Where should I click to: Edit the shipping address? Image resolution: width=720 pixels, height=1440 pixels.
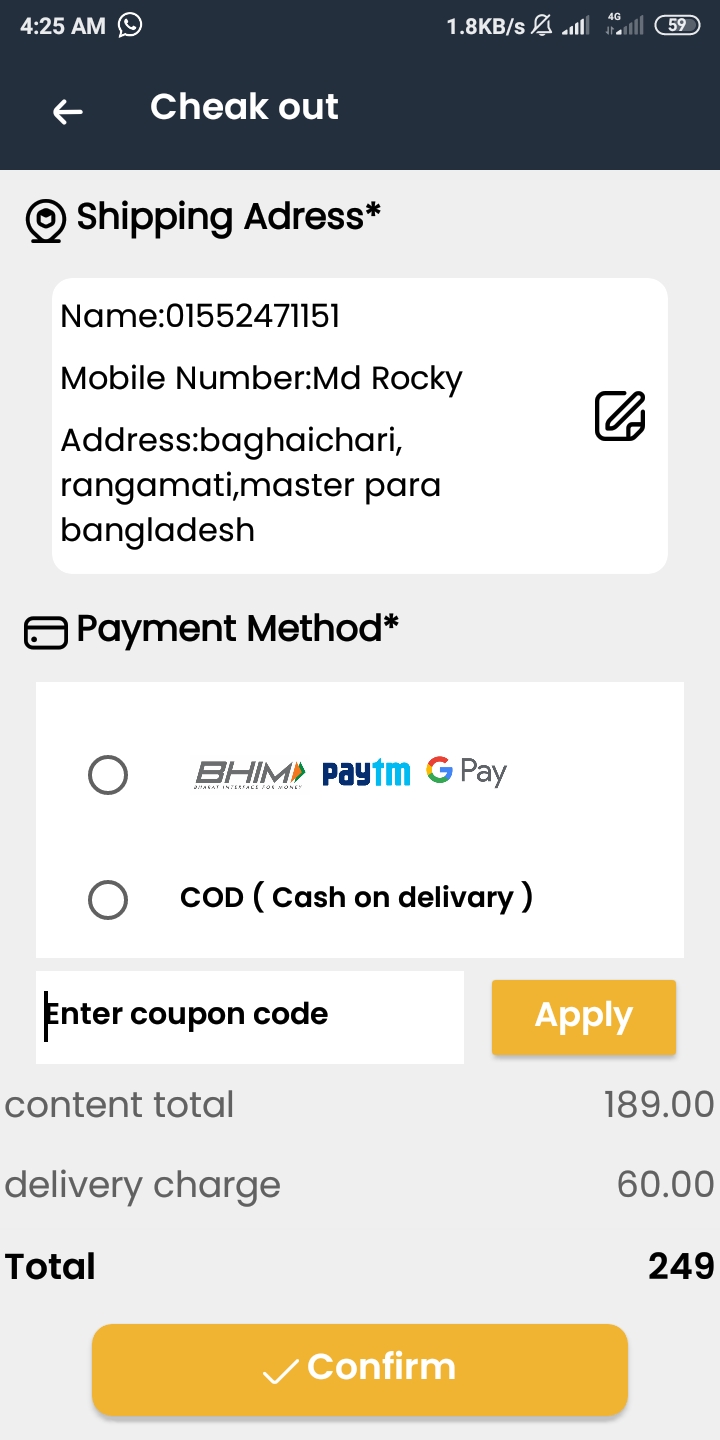620,416
